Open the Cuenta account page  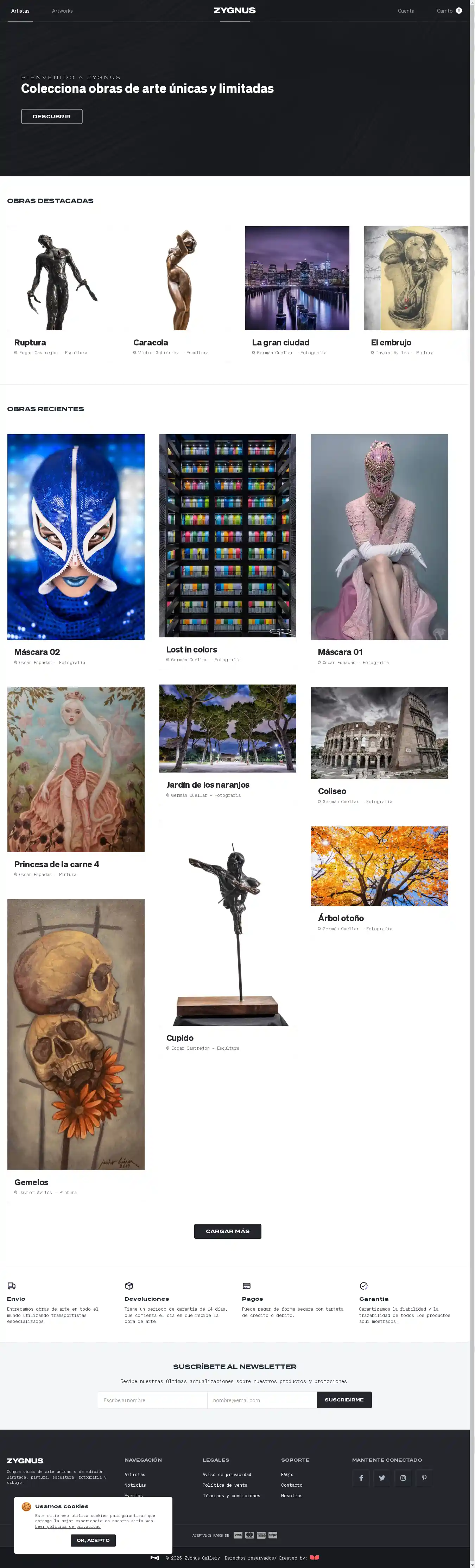coord(406,11)
